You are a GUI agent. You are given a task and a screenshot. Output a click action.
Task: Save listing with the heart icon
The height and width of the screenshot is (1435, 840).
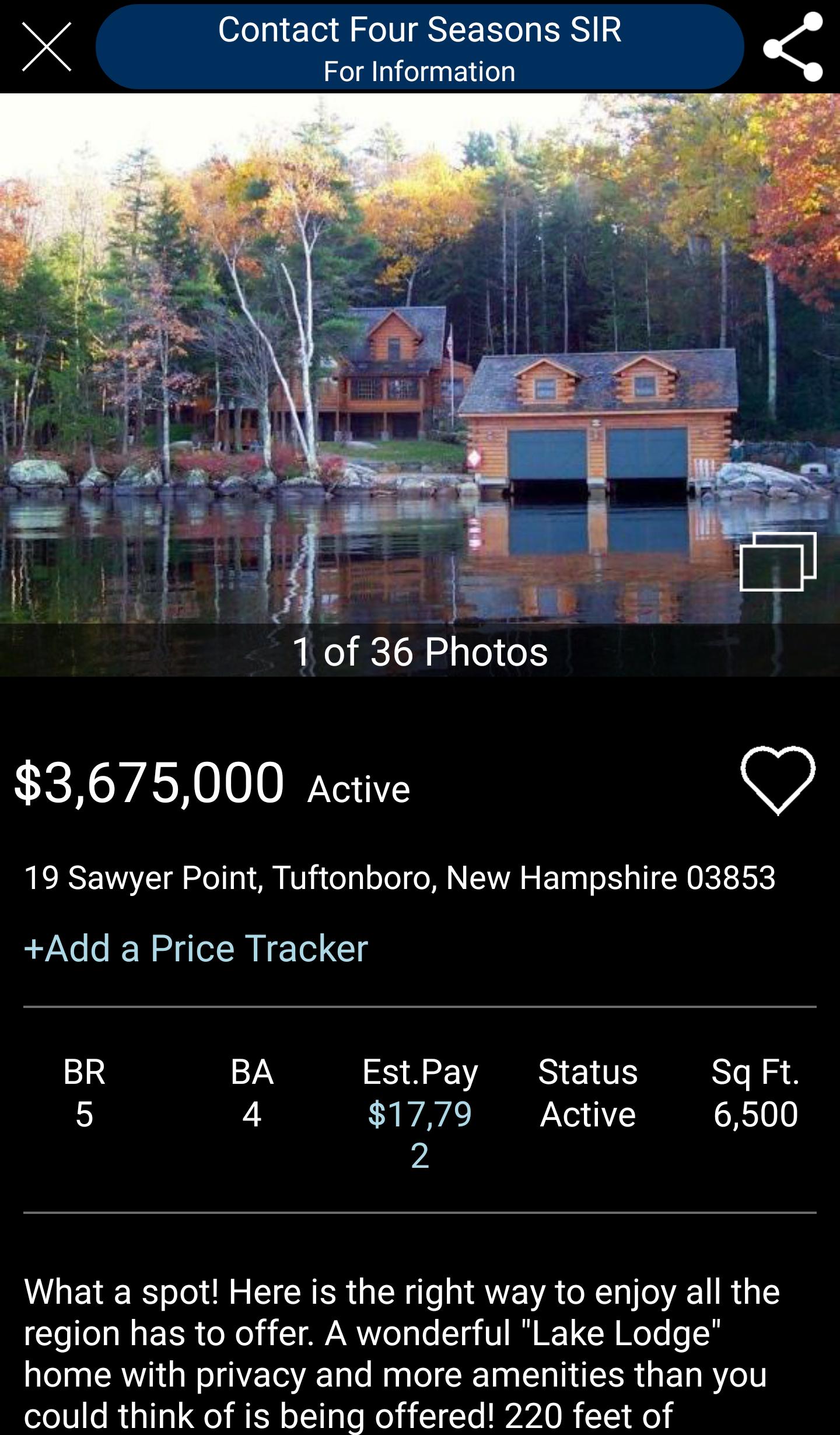778,780
